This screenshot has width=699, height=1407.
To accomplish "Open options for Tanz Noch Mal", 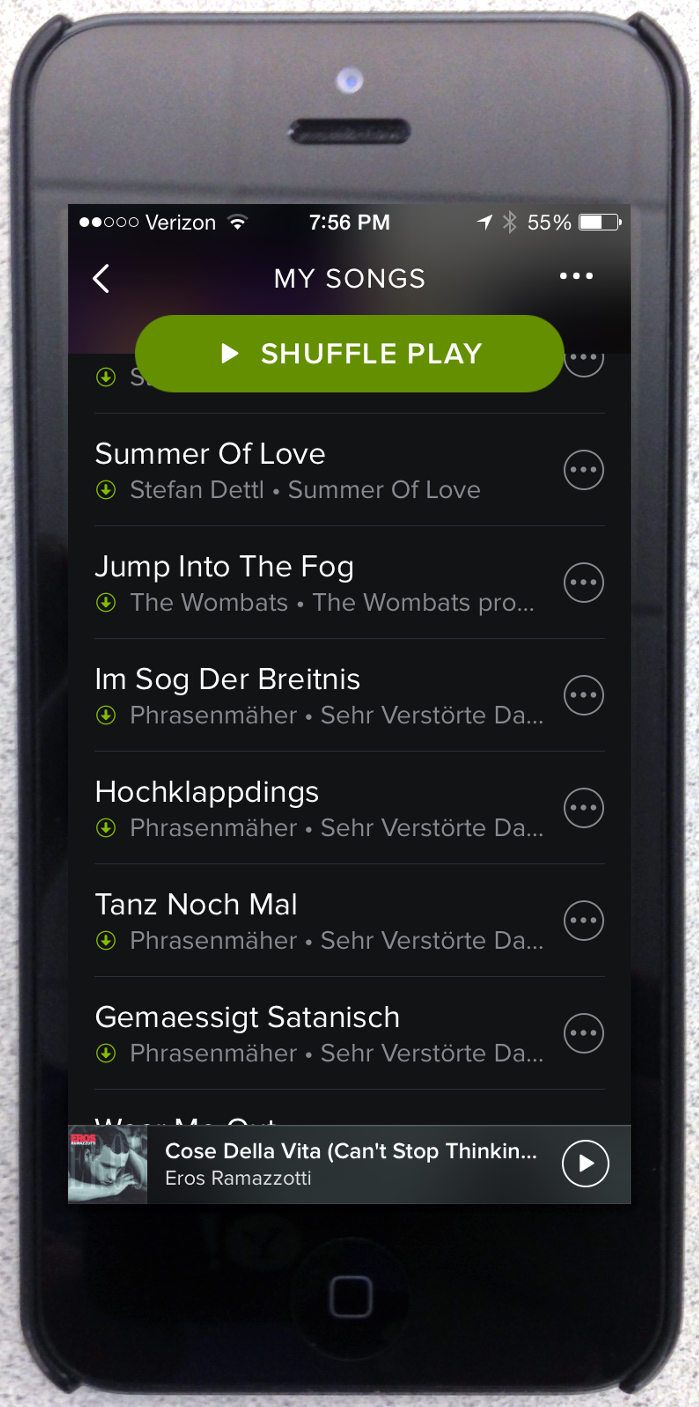I will (x=584, y=920).
